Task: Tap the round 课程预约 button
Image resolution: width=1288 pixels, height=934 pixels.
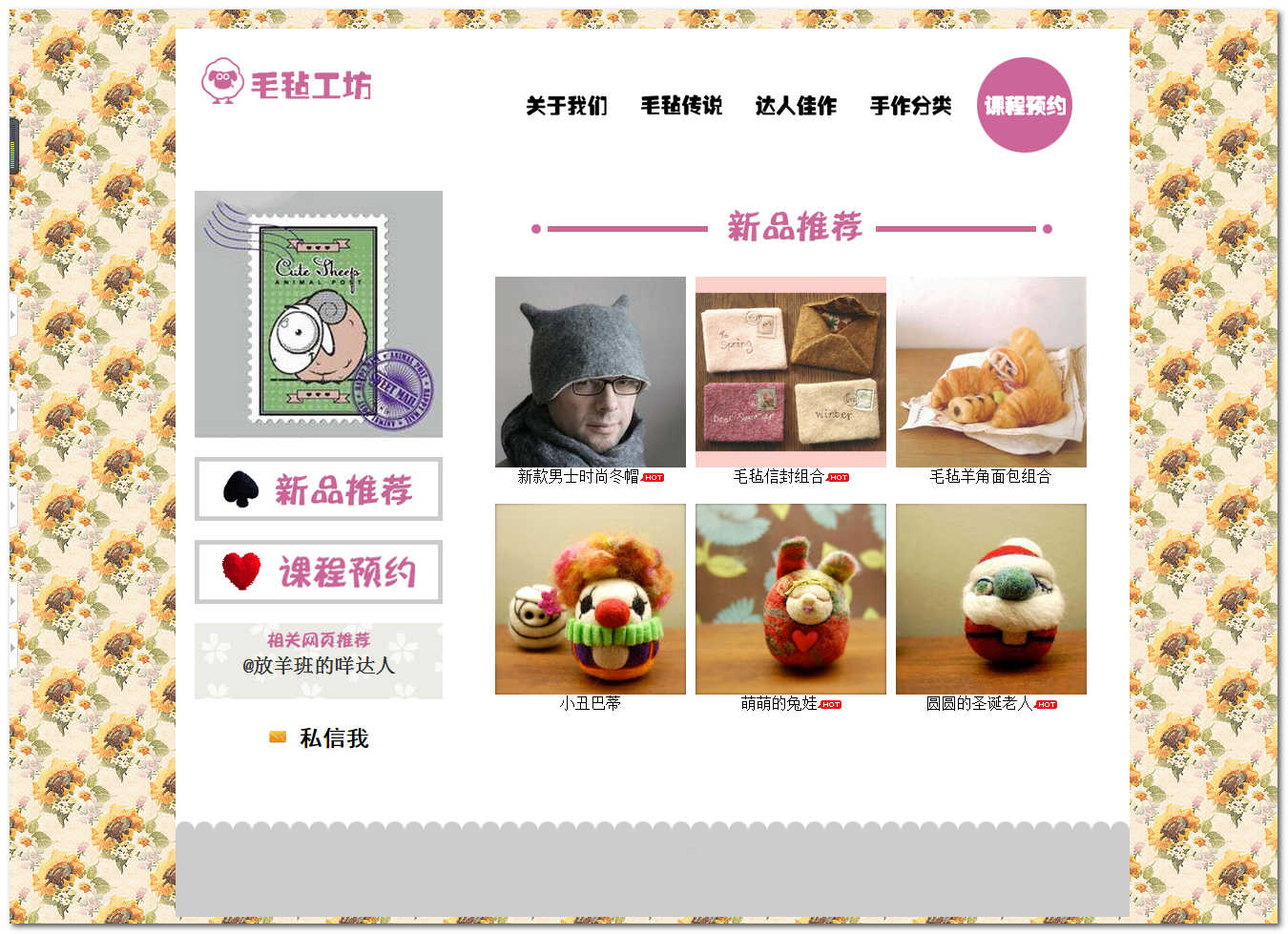Action: (1025, 105)
